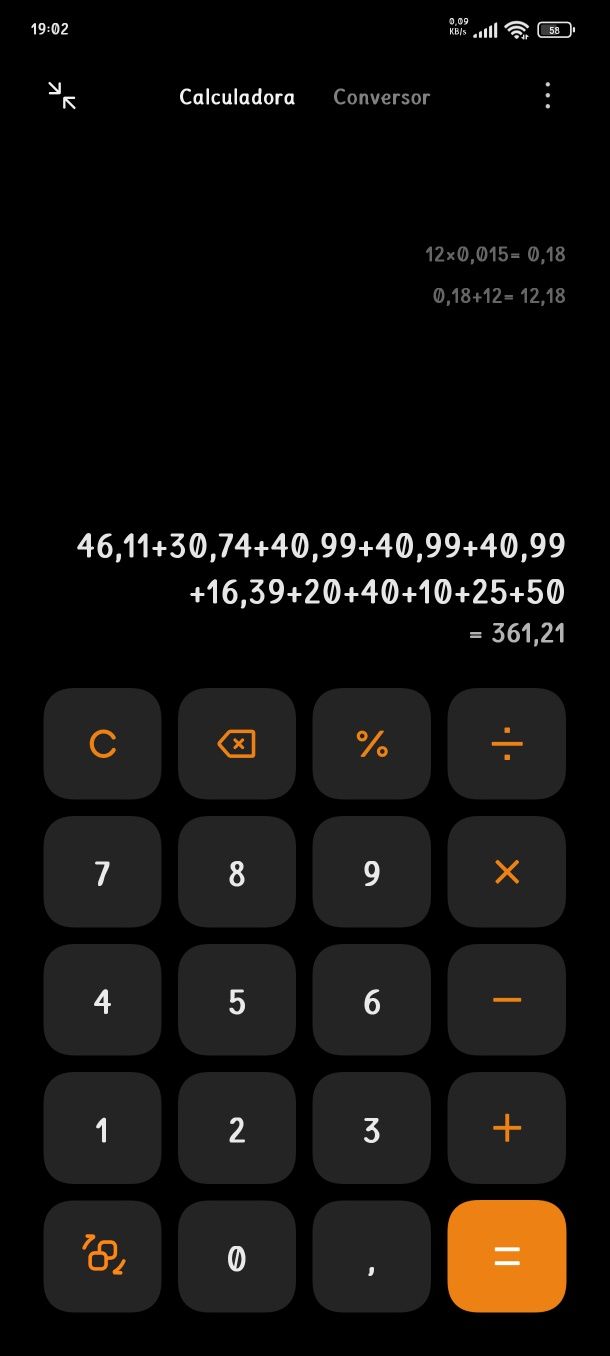Select the tab labelled Calculadora
The width and height of the screenshot is (610, 1356).
(237, 97)
